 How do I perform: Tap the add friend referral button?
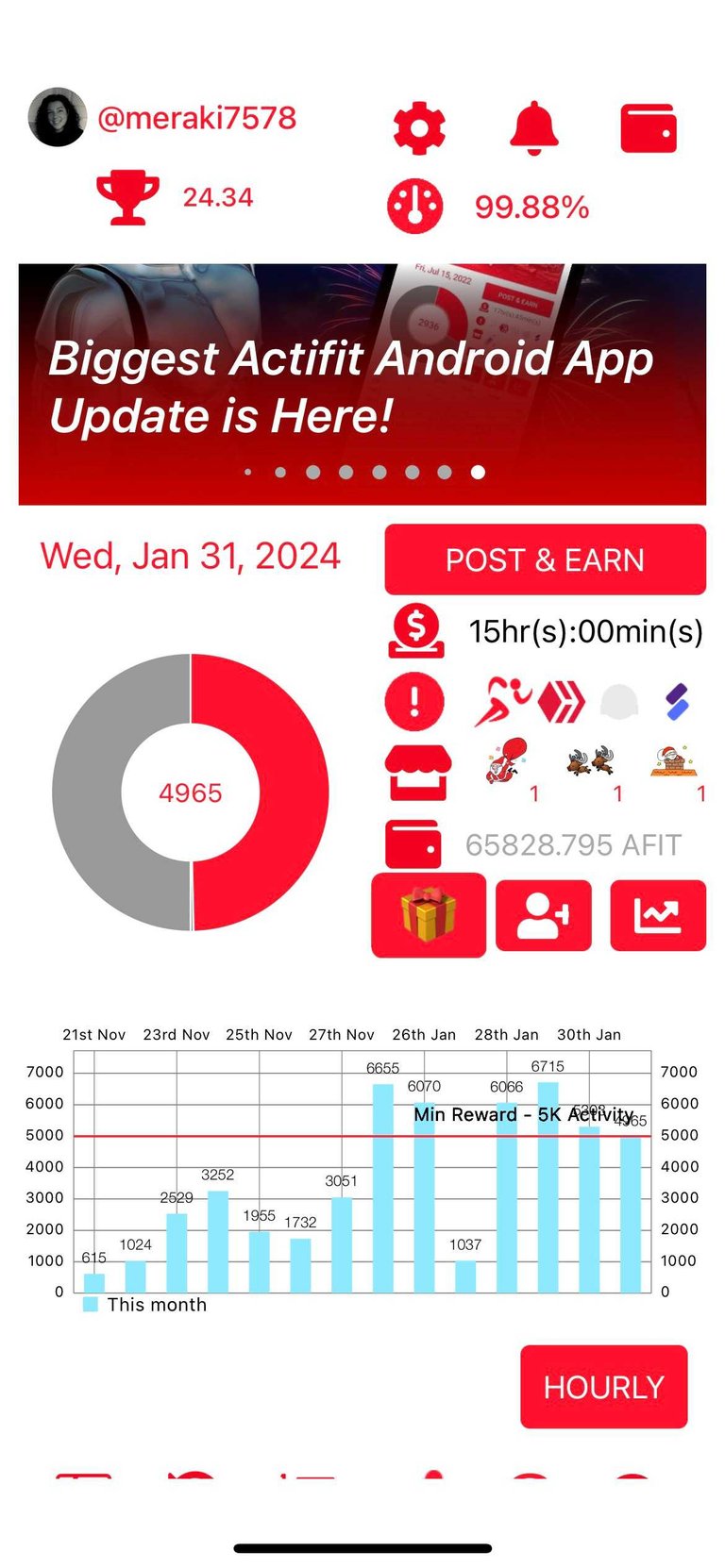(544, 915)
